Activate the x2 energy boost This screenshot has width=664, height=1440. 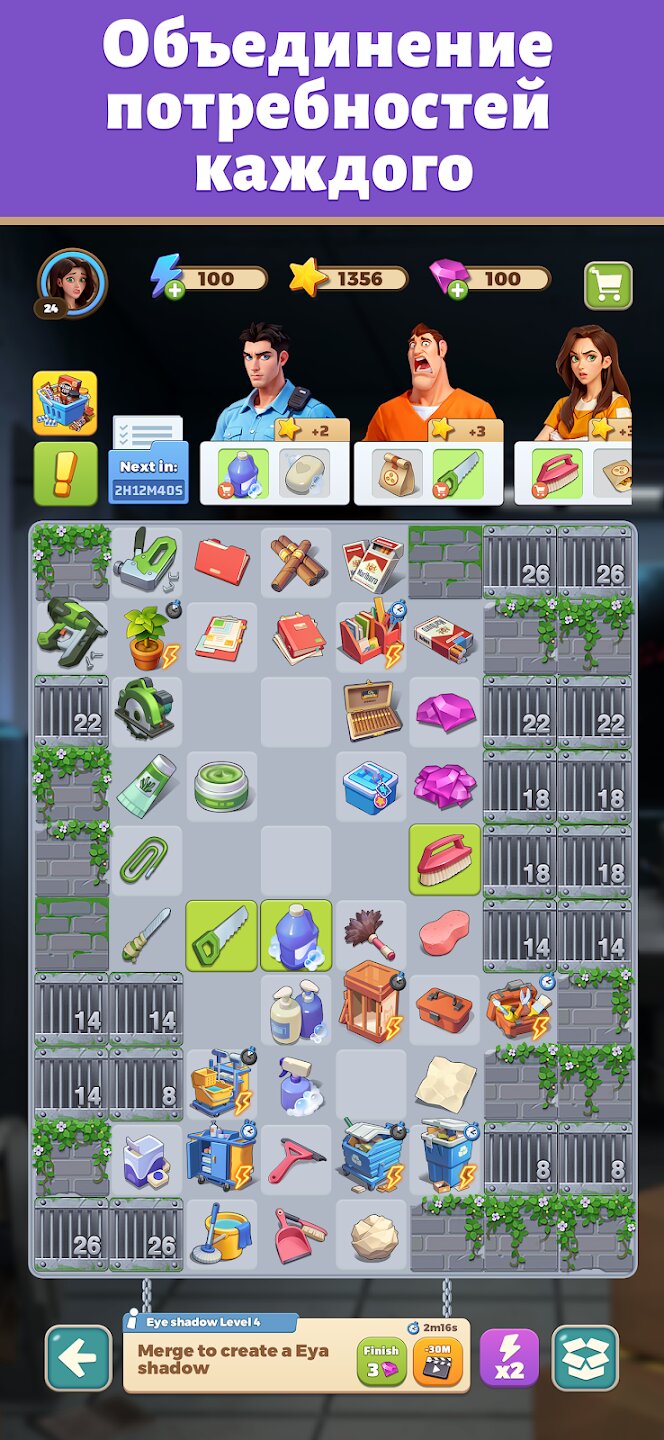coord(509,1358)
